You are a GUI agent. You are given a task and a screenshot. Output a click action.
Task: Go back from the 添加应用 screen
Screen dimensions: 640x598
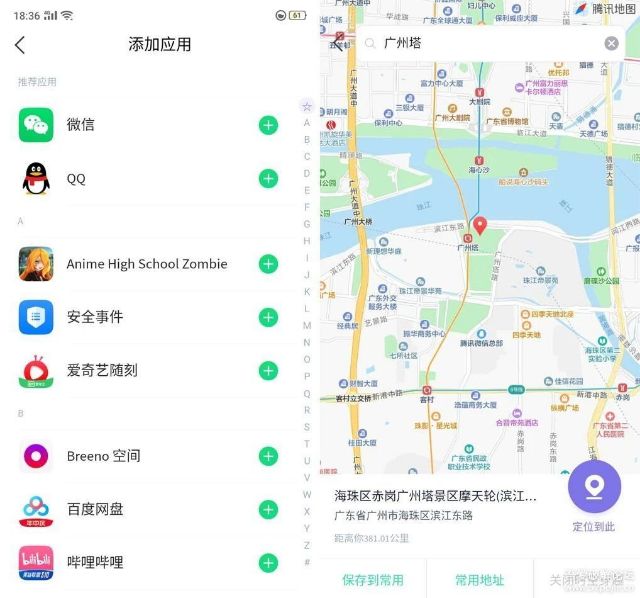pyautogui.click(x=20, y=45)
